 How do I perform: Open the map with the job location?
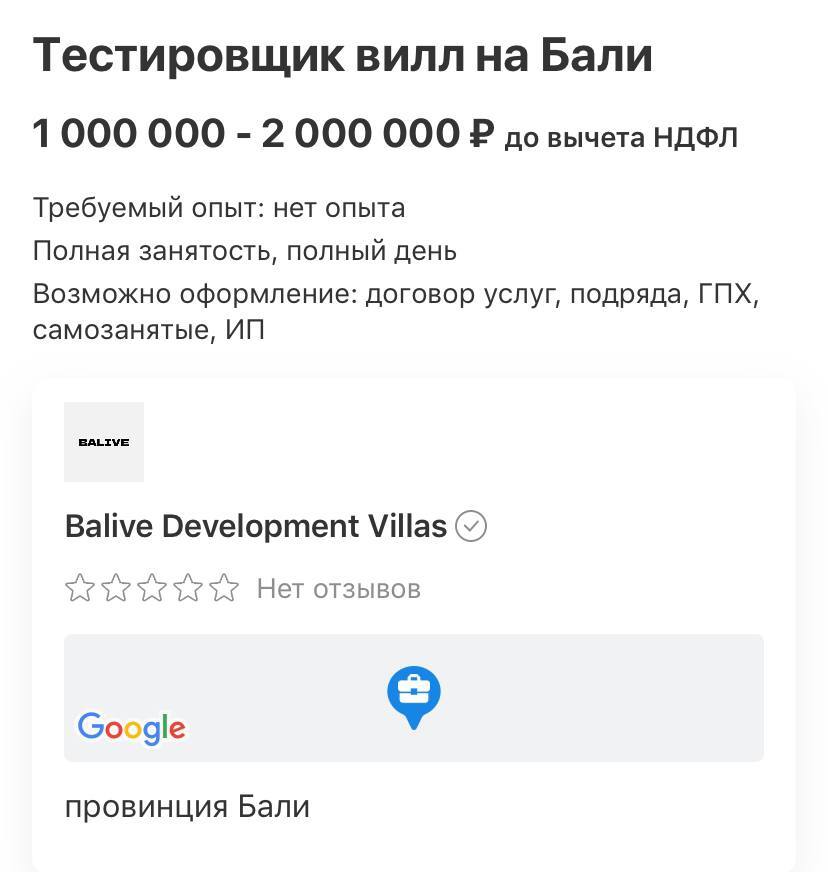413,698
